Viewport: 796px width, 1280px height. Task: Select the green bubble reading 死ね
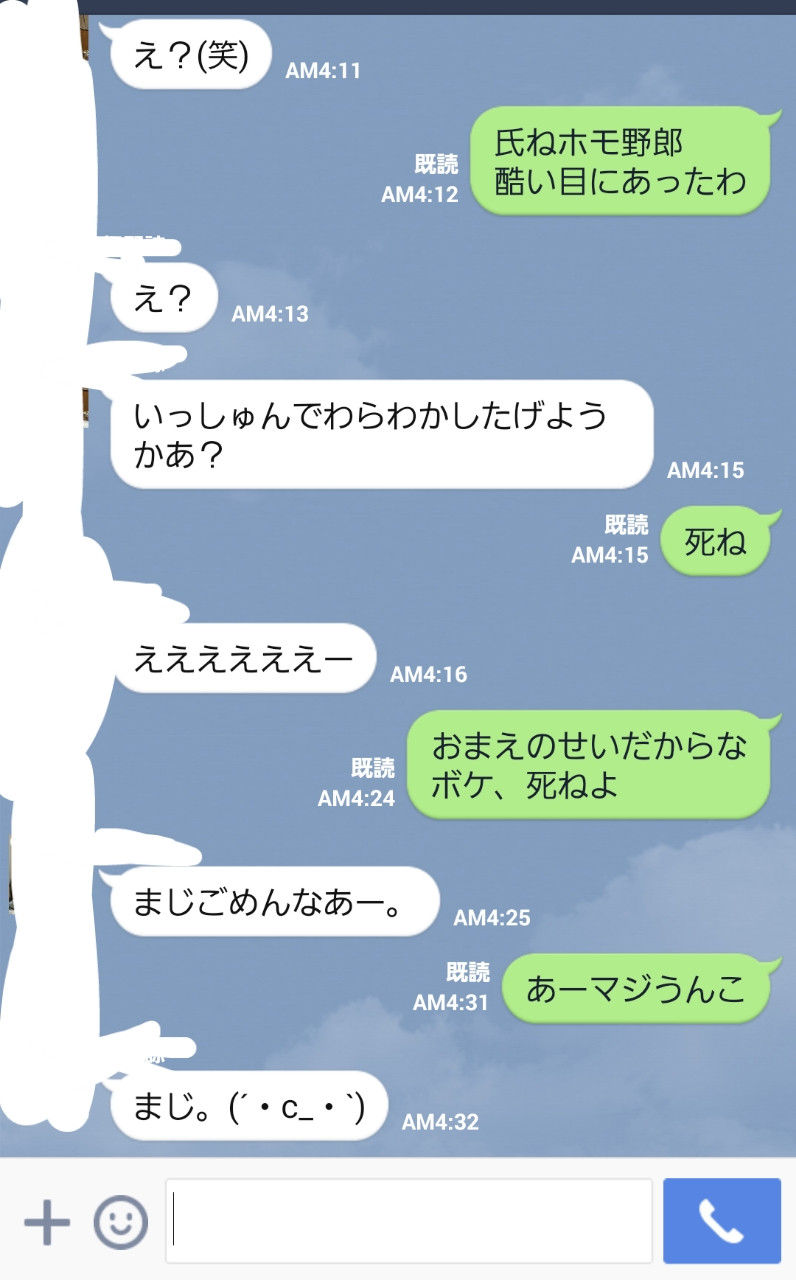[717, 540]
